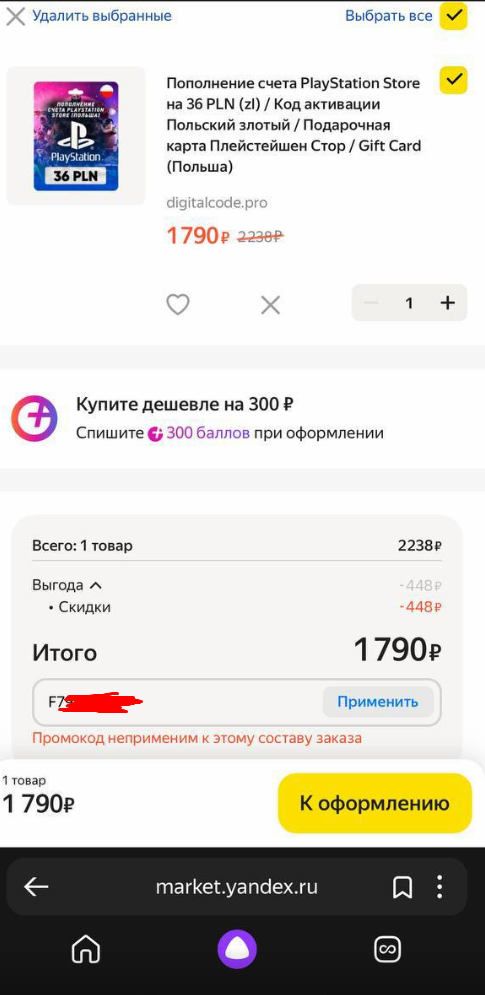Add the item to favorites with heart
This screenshot has width=485, height=995.
pos(178,305)
